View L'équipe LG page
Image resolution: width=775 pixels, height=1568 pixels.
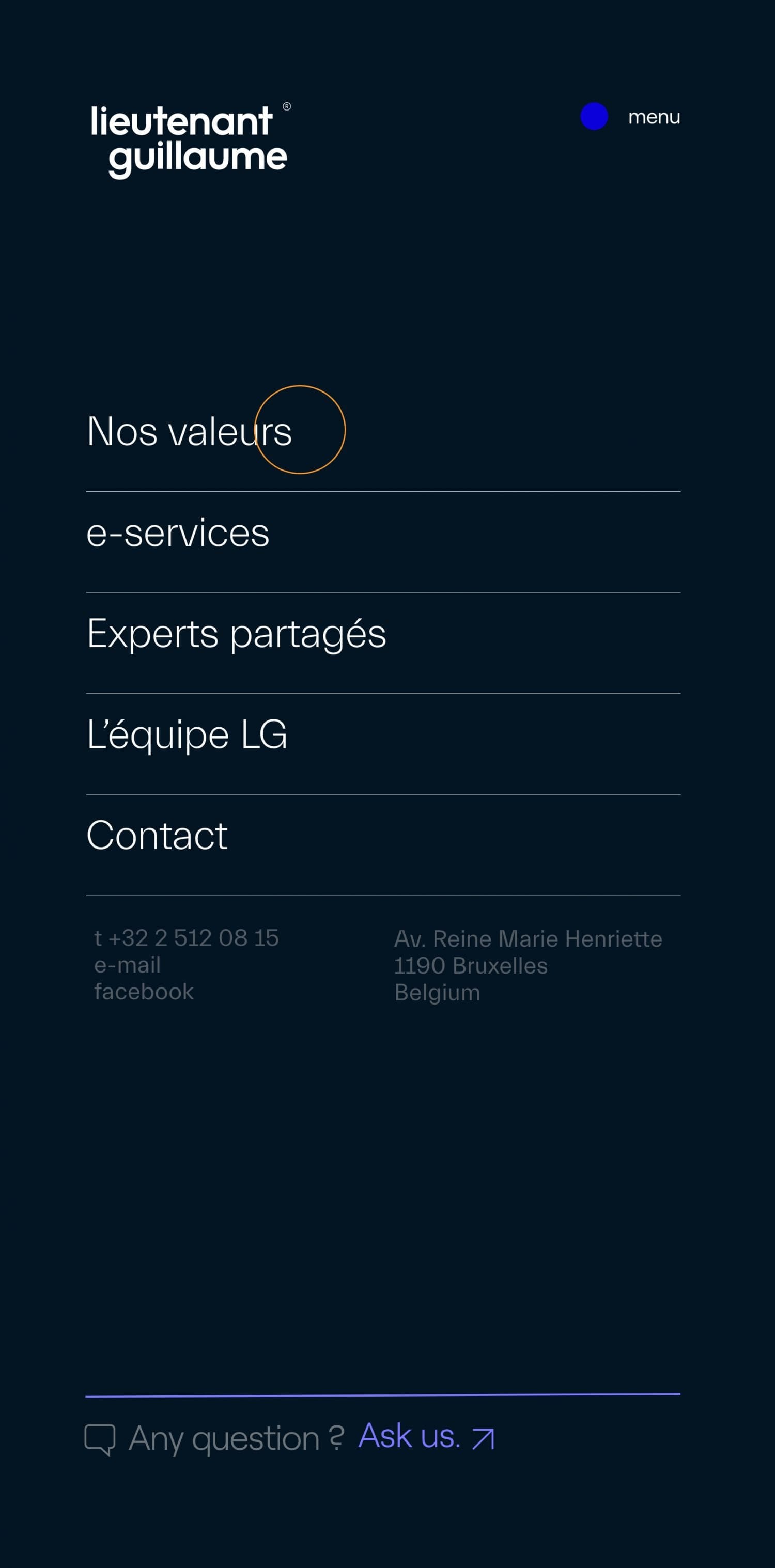(x=187, y=735)
